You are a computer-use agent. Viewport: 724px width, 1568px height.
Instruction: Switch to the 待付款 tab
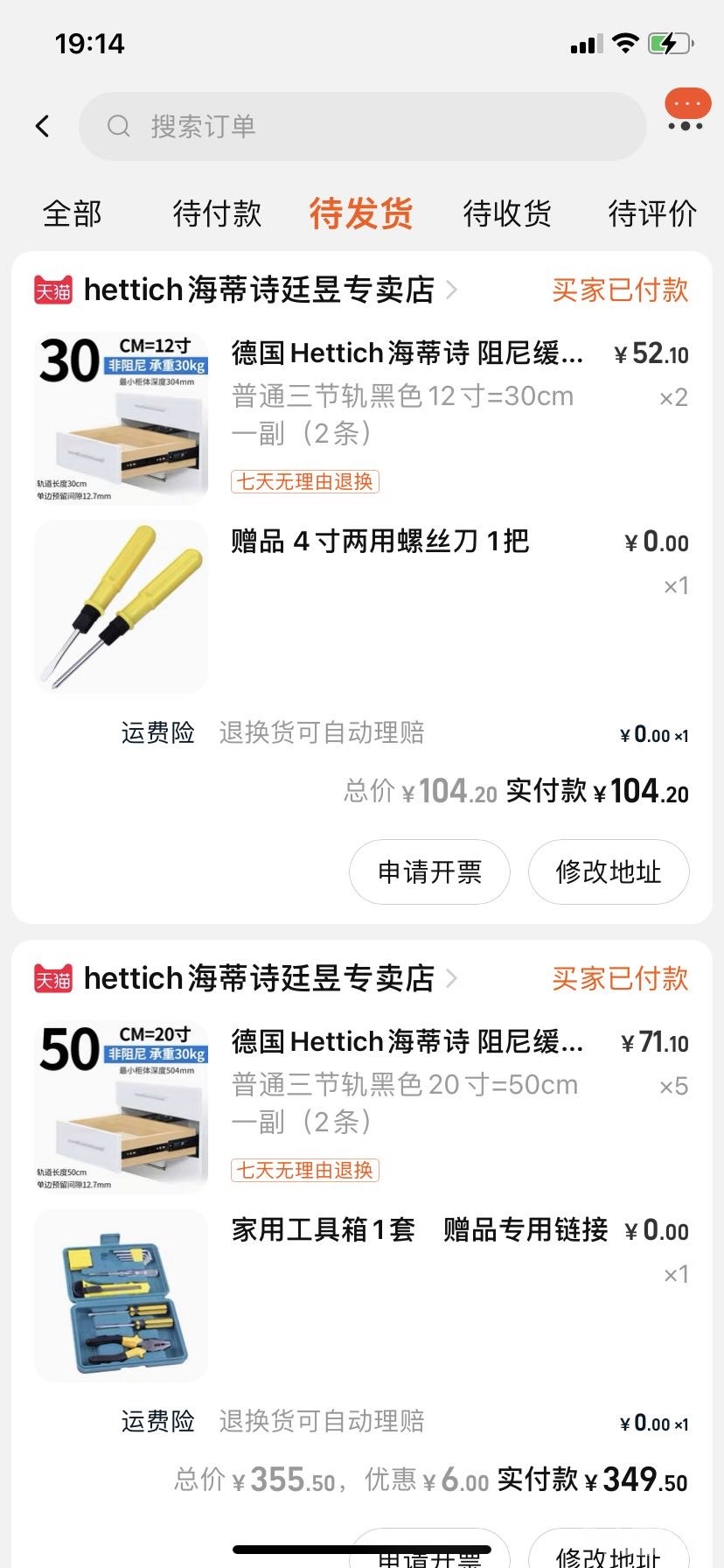217,213
